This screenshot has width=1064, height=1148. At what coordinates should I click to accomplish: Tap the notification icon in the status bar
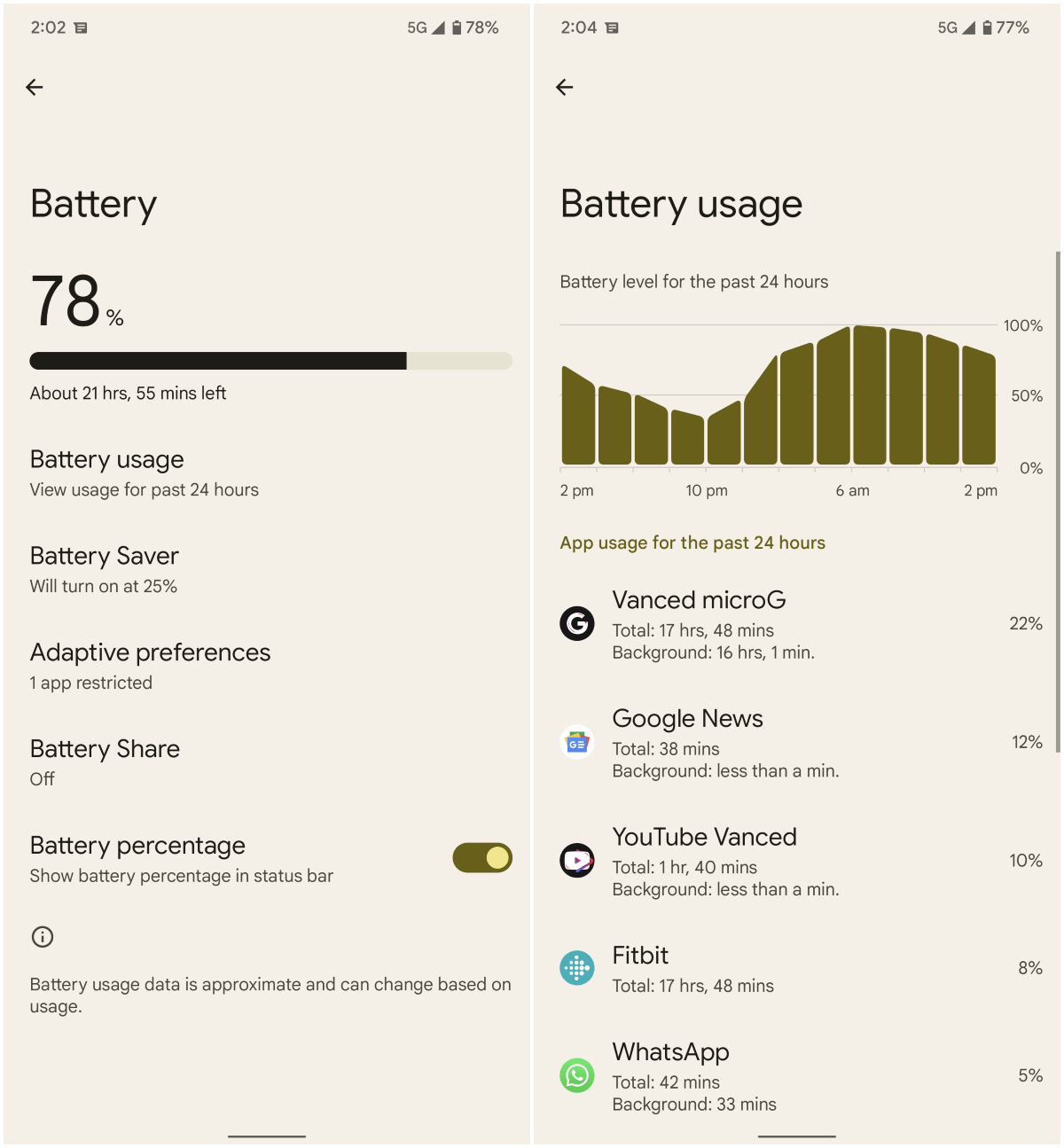(x=82, y=27)
